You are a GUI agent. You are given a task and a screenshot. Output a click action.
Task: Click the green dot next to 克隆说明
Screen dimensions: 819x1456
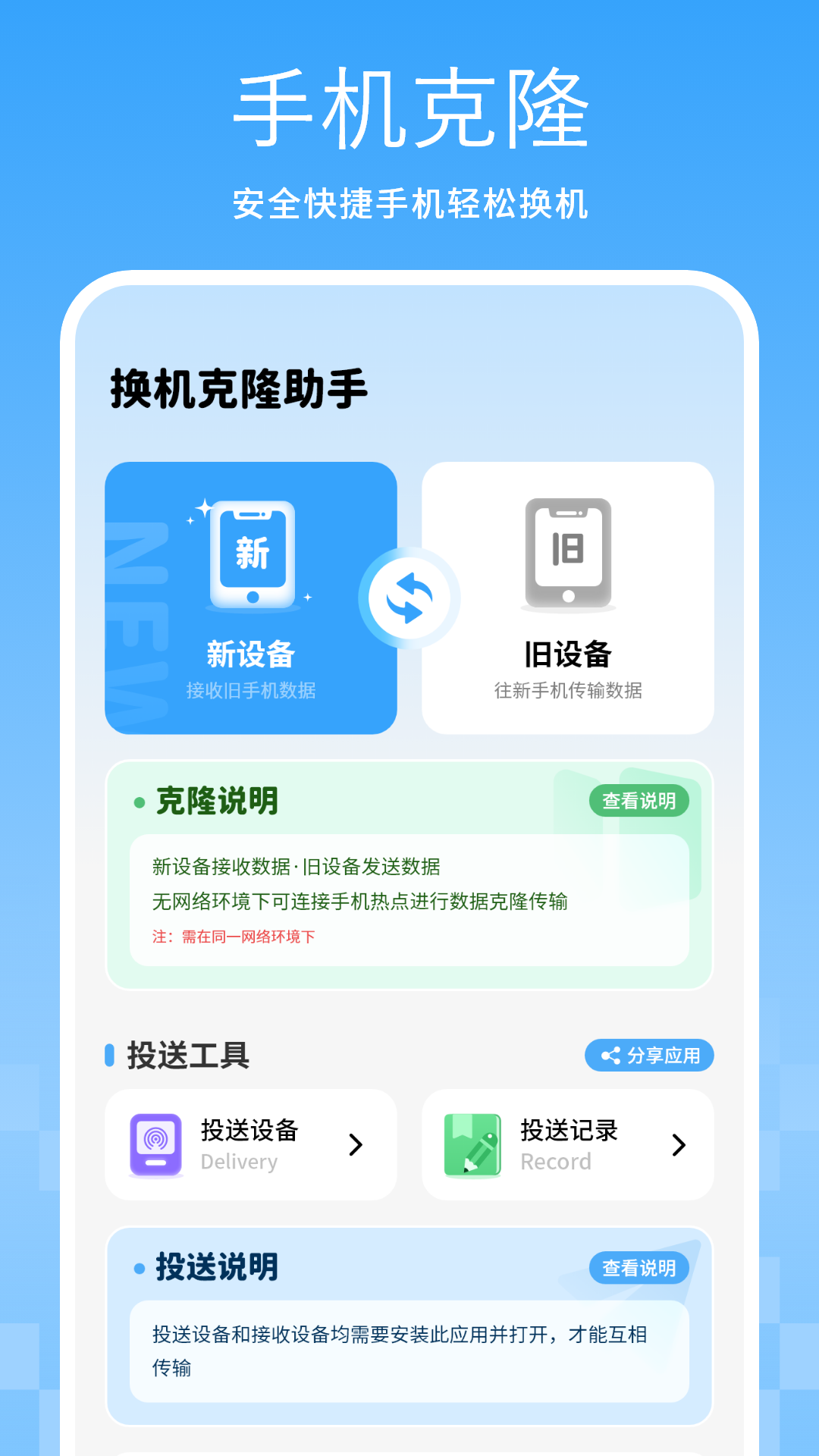coord(139,802)
